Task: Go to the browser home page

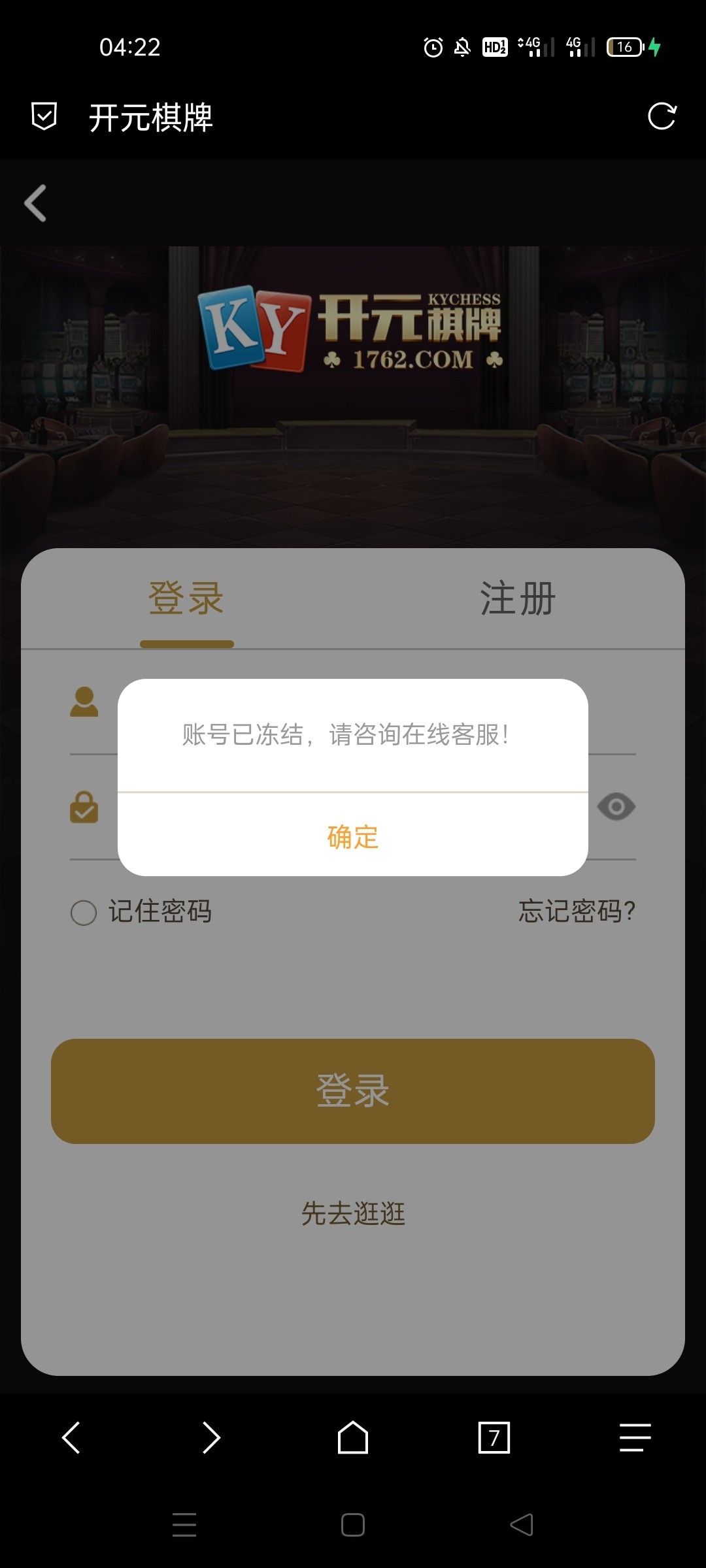Action: (353, 1437)
